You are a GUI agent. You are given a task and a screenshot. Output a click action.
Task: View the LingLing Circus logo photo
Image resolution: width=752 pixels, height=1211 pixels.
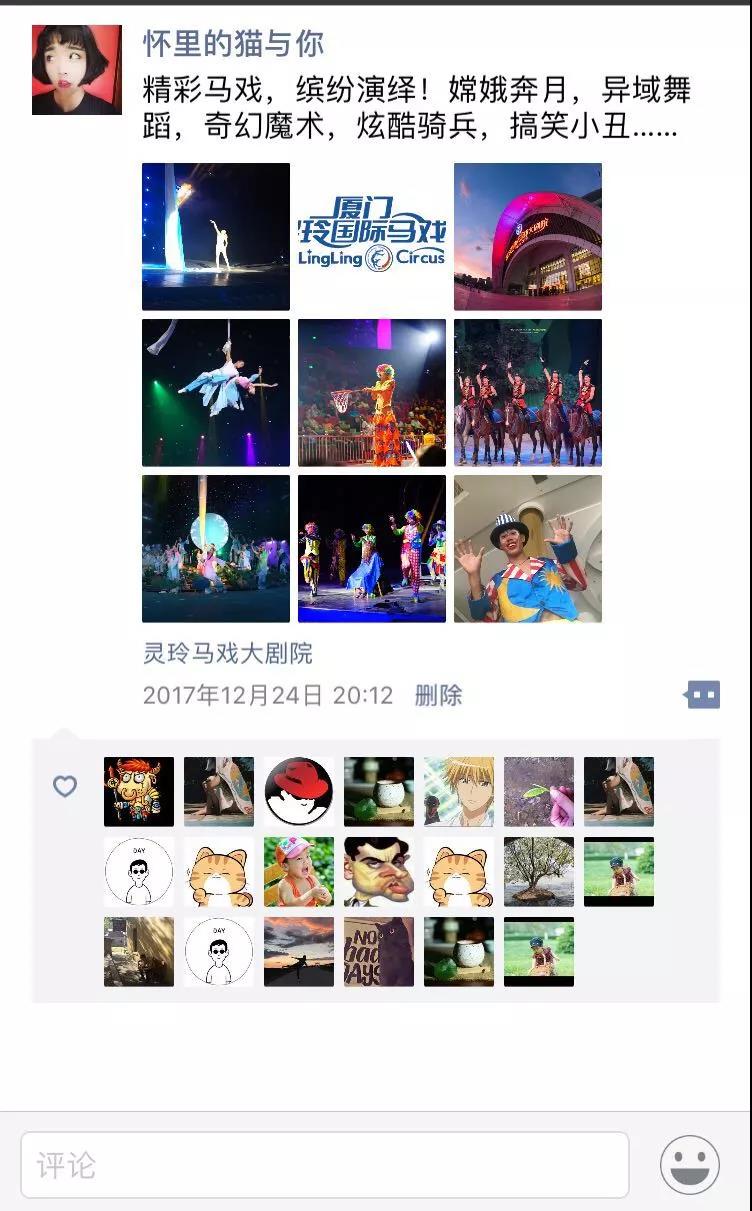pyautogui.click(x=371, y=237)
